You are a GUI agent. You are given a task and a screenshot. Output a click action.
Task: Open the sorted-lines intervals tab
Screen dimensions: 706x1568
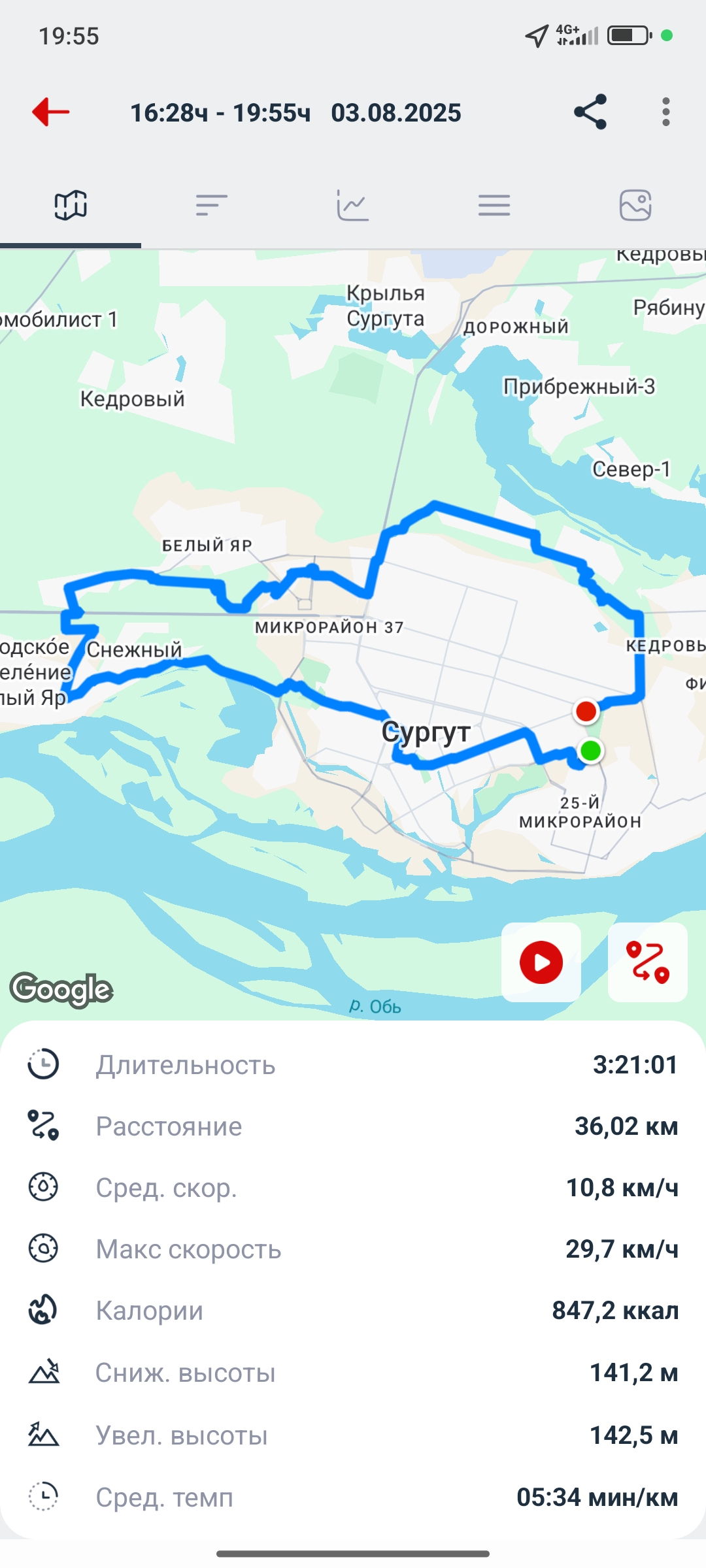click(212, 205)
